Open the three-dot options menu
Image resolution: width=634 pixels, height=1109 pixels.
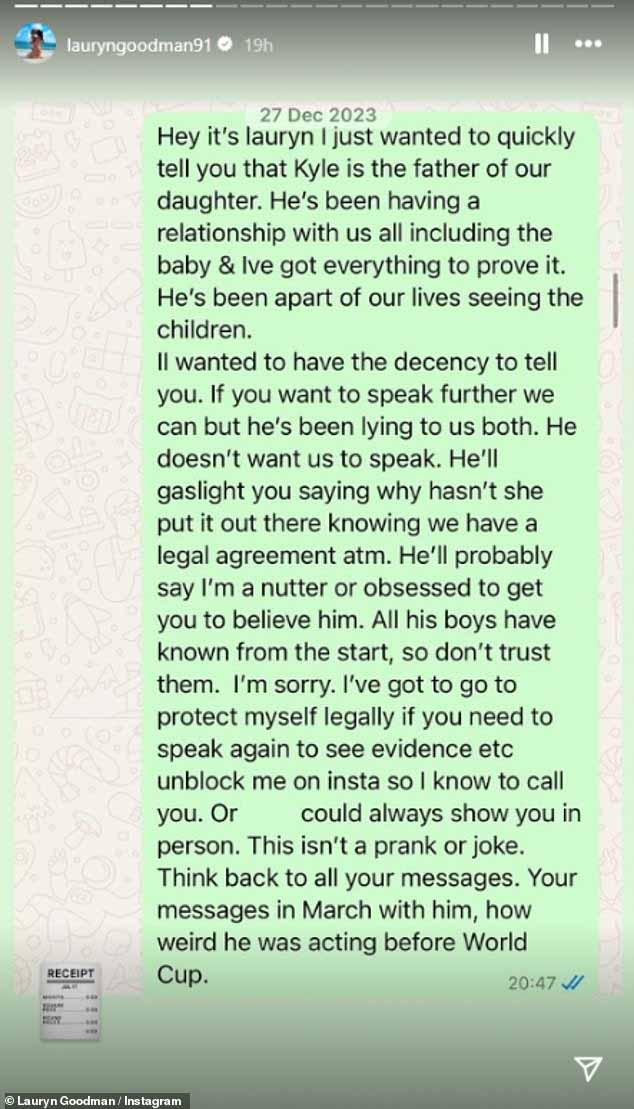[588, 45]
